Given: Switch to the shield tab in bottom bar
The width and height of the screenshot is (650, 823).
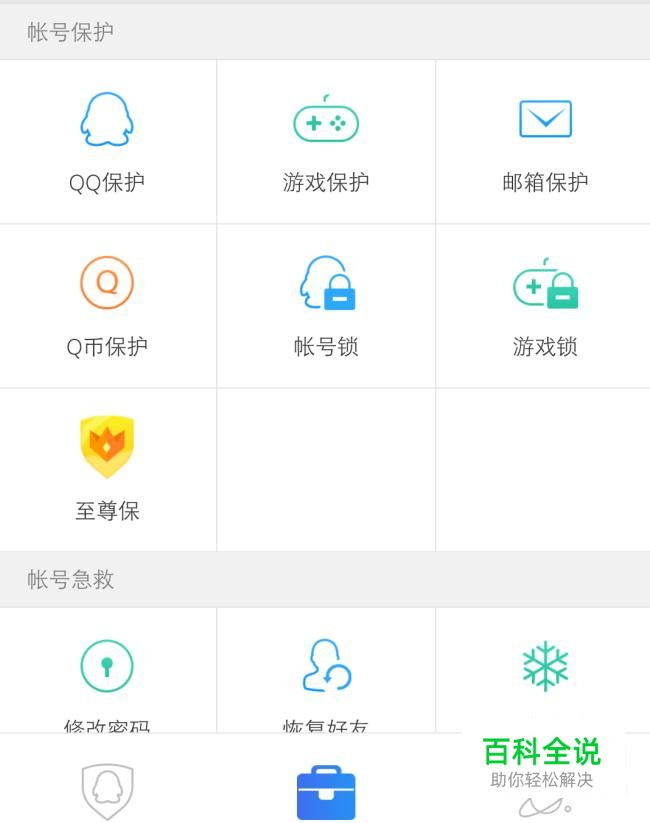Looking at the screenshot, I should click(107, 791).
